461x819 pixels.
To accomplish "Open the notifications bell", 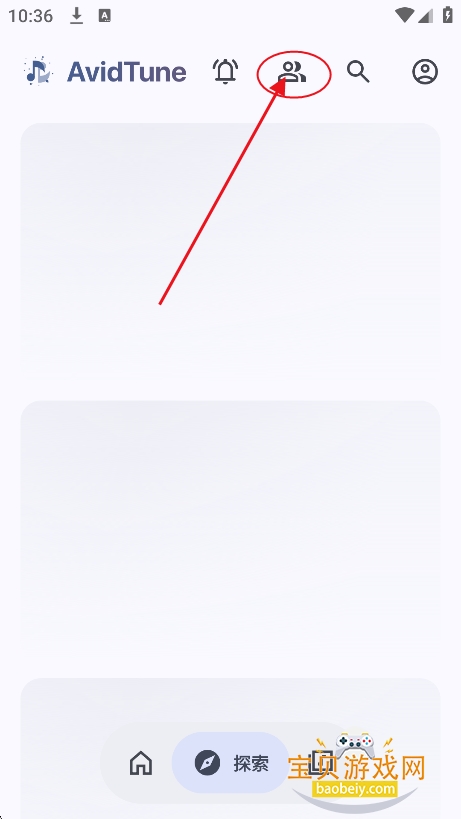I will pos(226,72).
